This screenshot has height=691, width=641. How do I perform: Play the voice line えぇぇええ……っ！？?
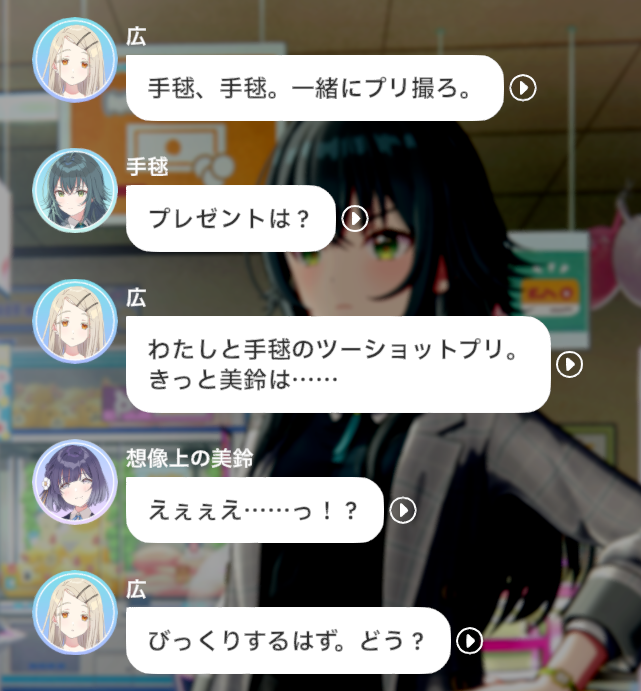tap(403, 510)
